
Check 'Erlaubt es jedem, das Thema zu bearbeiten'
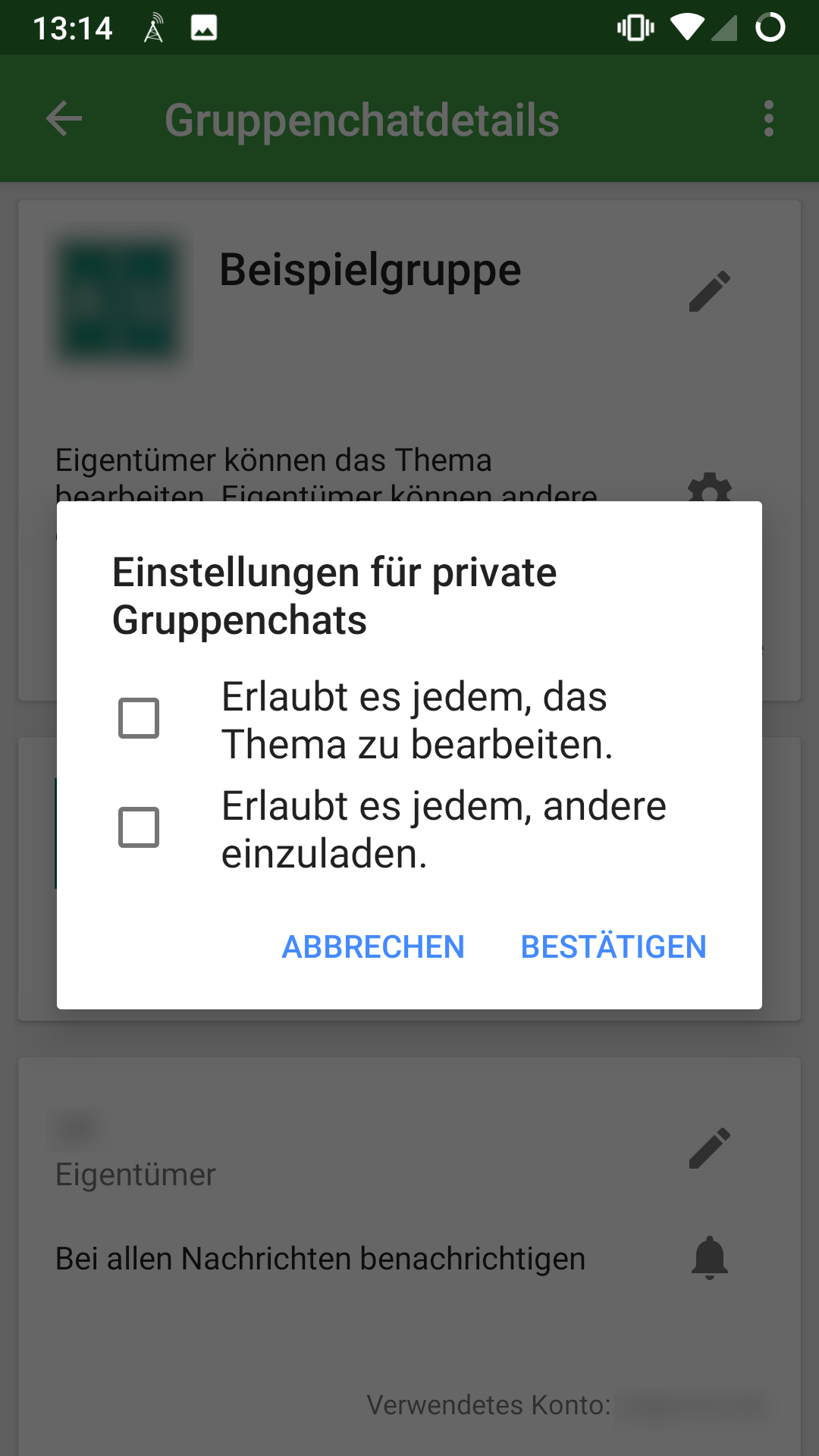pyautogui.click(x=139, y=718)
